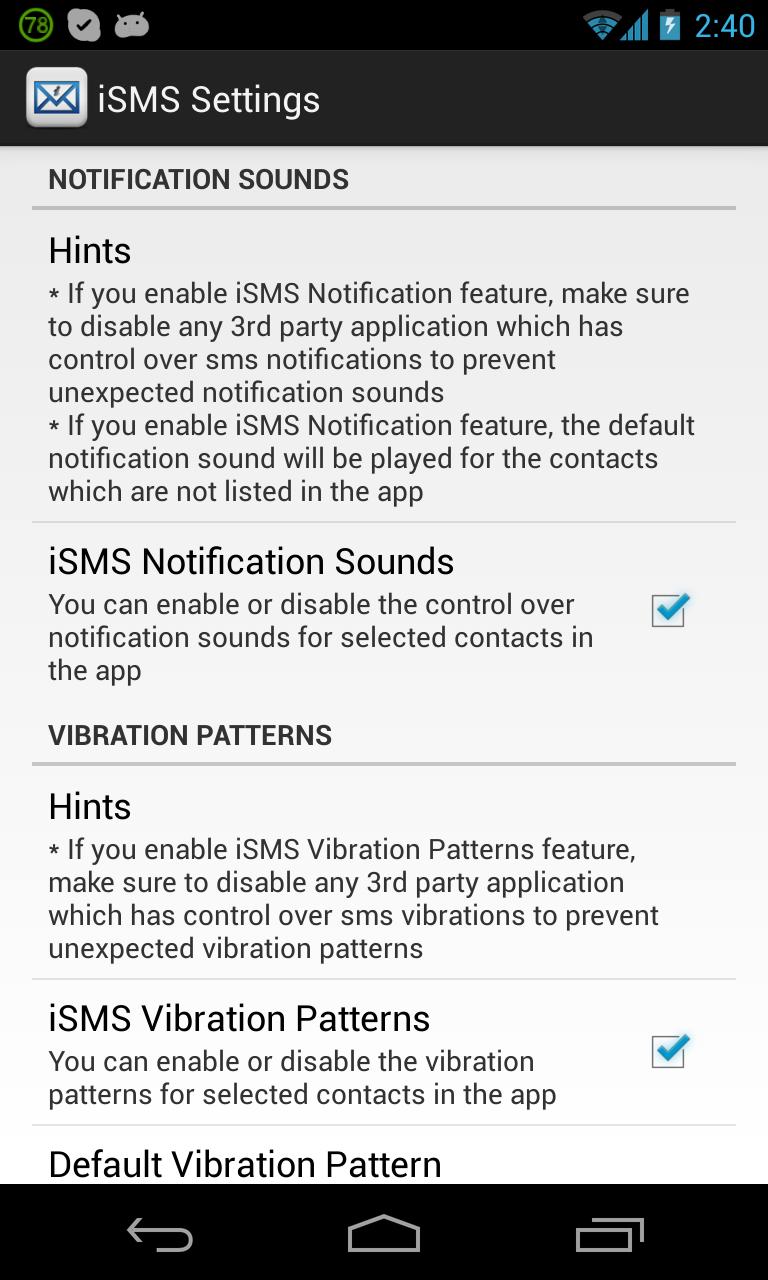Go back using the system back button
This screenshot has height=1280, width=768.
[x=160, y=1234]
